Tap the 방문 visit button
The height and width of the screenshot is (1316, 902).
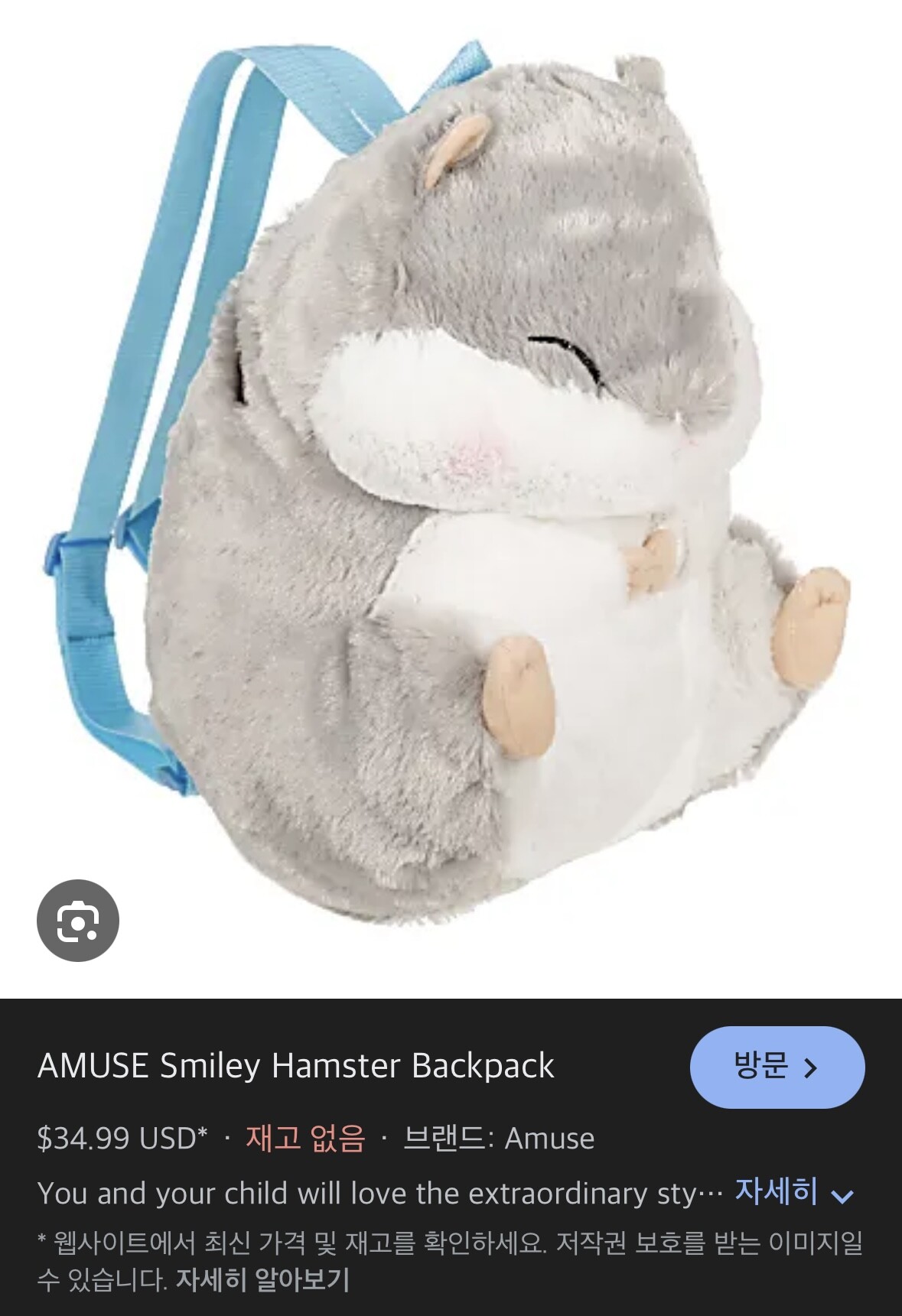(777, 1067)
